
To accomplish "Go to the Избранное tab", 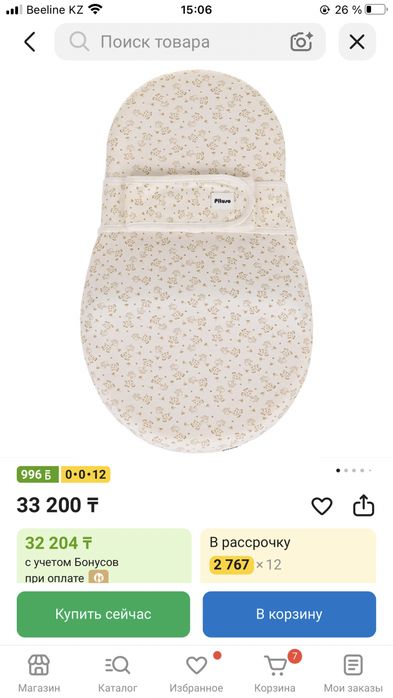I will tap(196, 673).
